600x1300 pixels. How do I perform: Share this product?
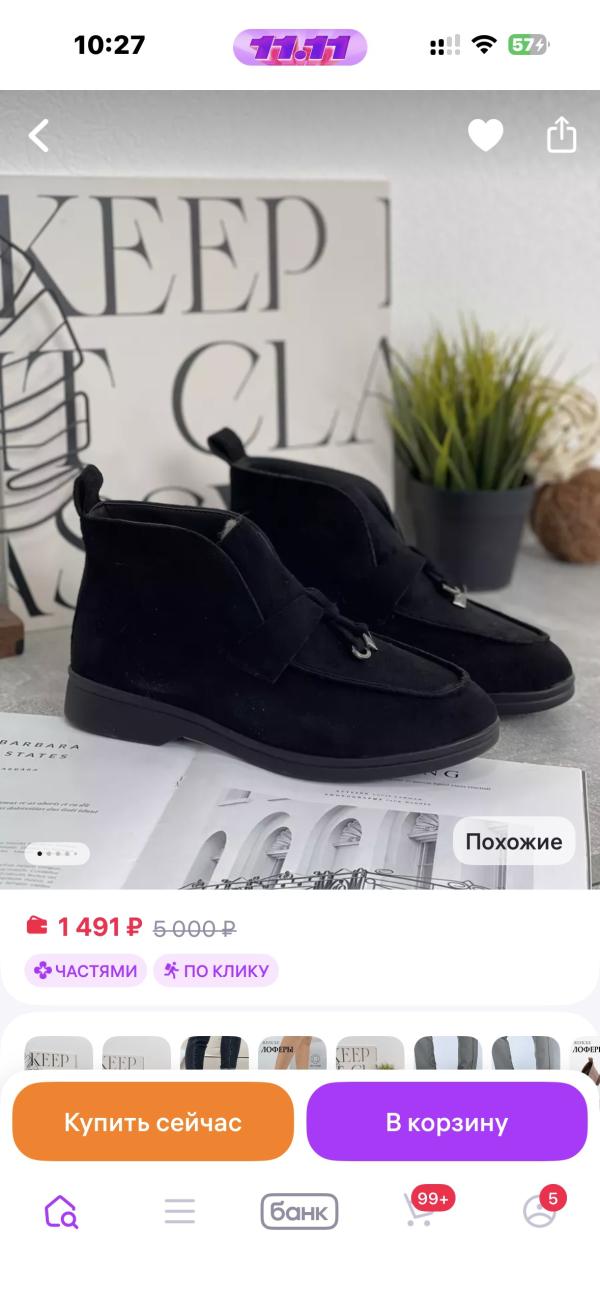click(562, 135)
